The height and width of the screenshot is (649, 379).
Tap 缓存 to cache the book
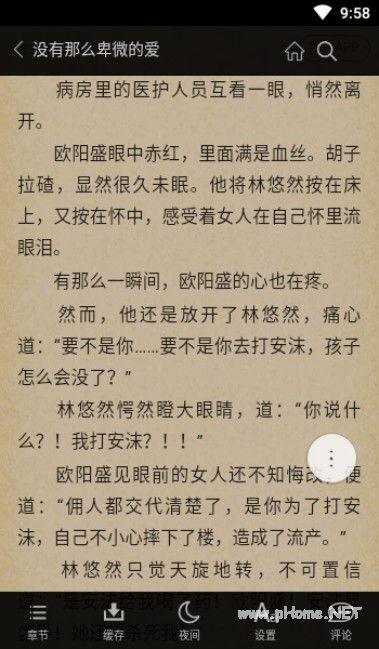[x=114, y=621]
